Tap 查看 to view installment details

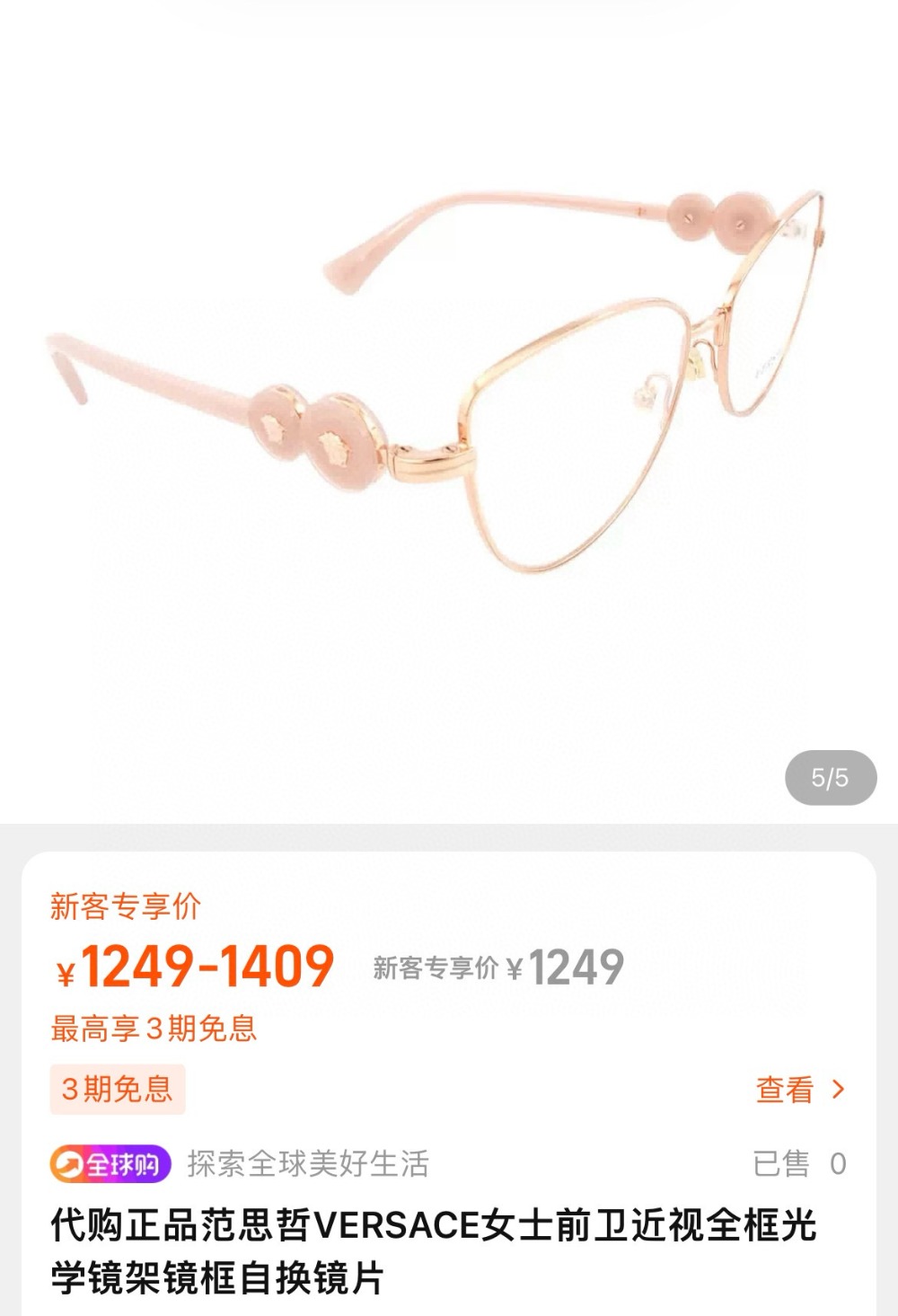(x=798, y=1090)
